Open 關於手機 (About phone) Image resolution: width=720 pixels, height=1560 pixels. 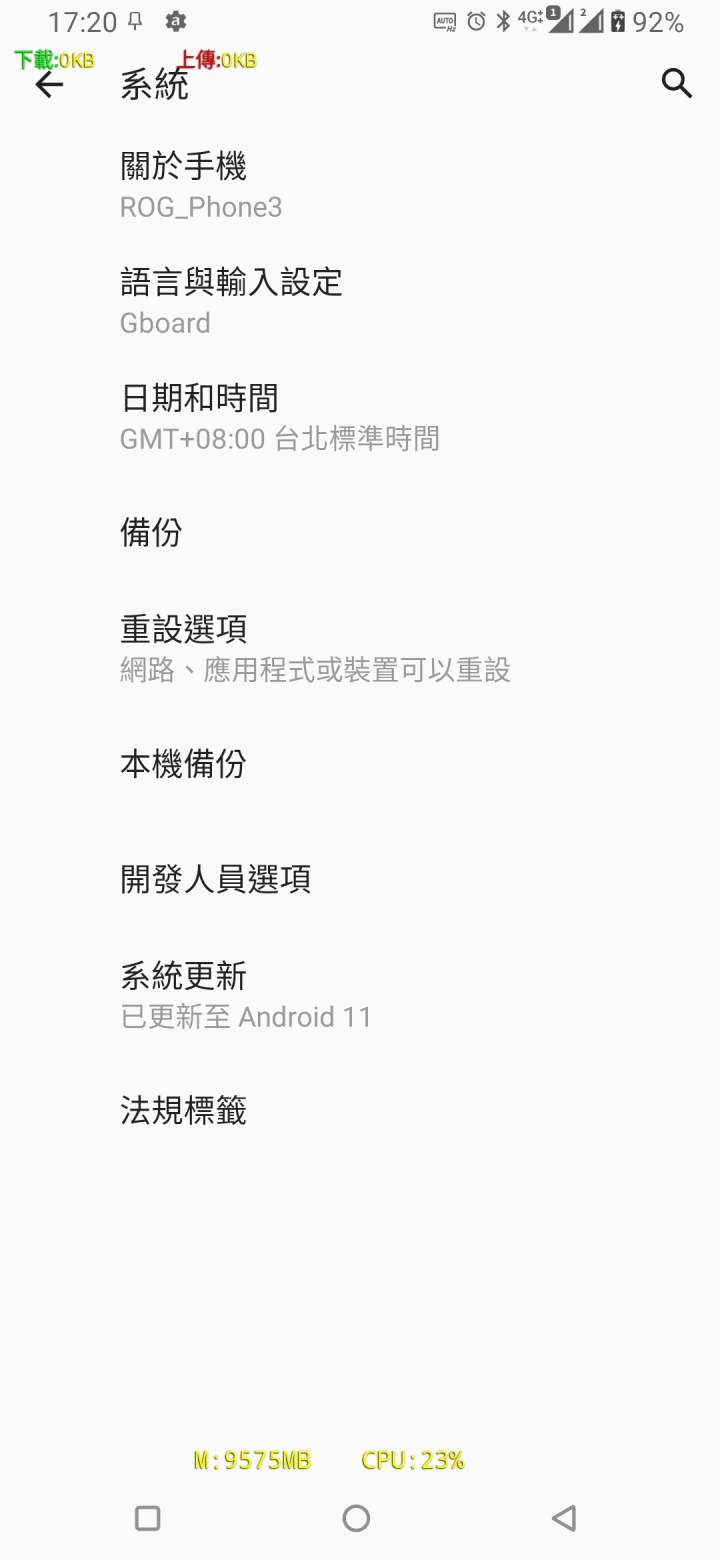[x=360, y=186]
